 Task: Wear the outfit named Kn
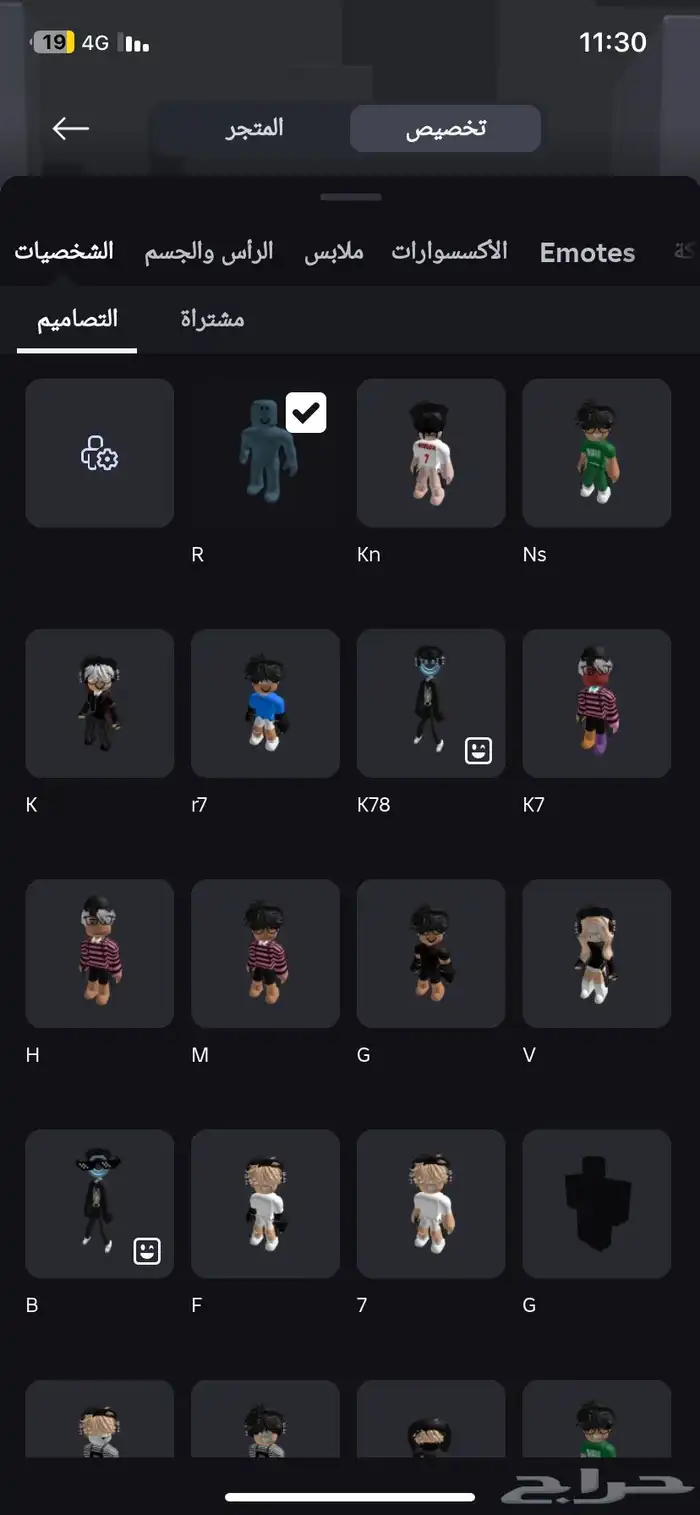click(431, 453)
